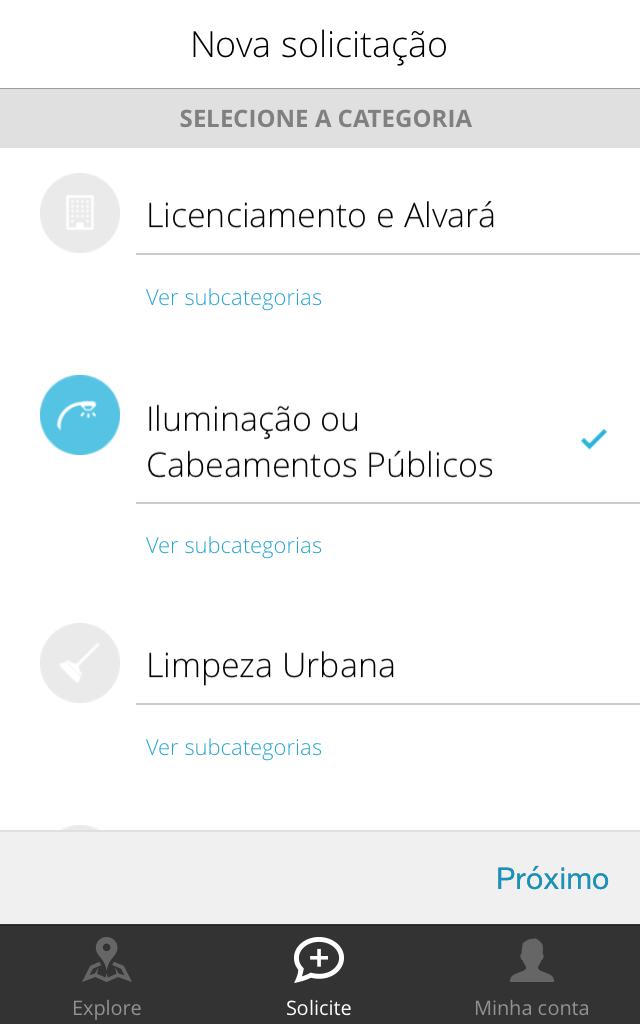This screenshot has width=640, height=1024.
Task: Continue with the Próximo button
Action: [552, 878]
